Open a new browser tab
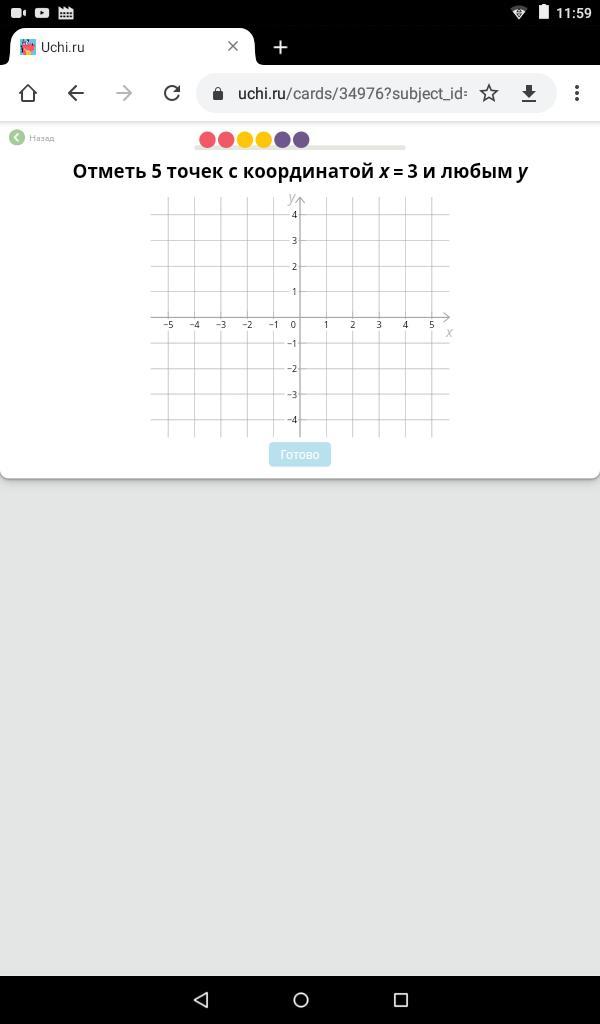This screenshot has width=600, height=1024. click(x=280, y=47)
